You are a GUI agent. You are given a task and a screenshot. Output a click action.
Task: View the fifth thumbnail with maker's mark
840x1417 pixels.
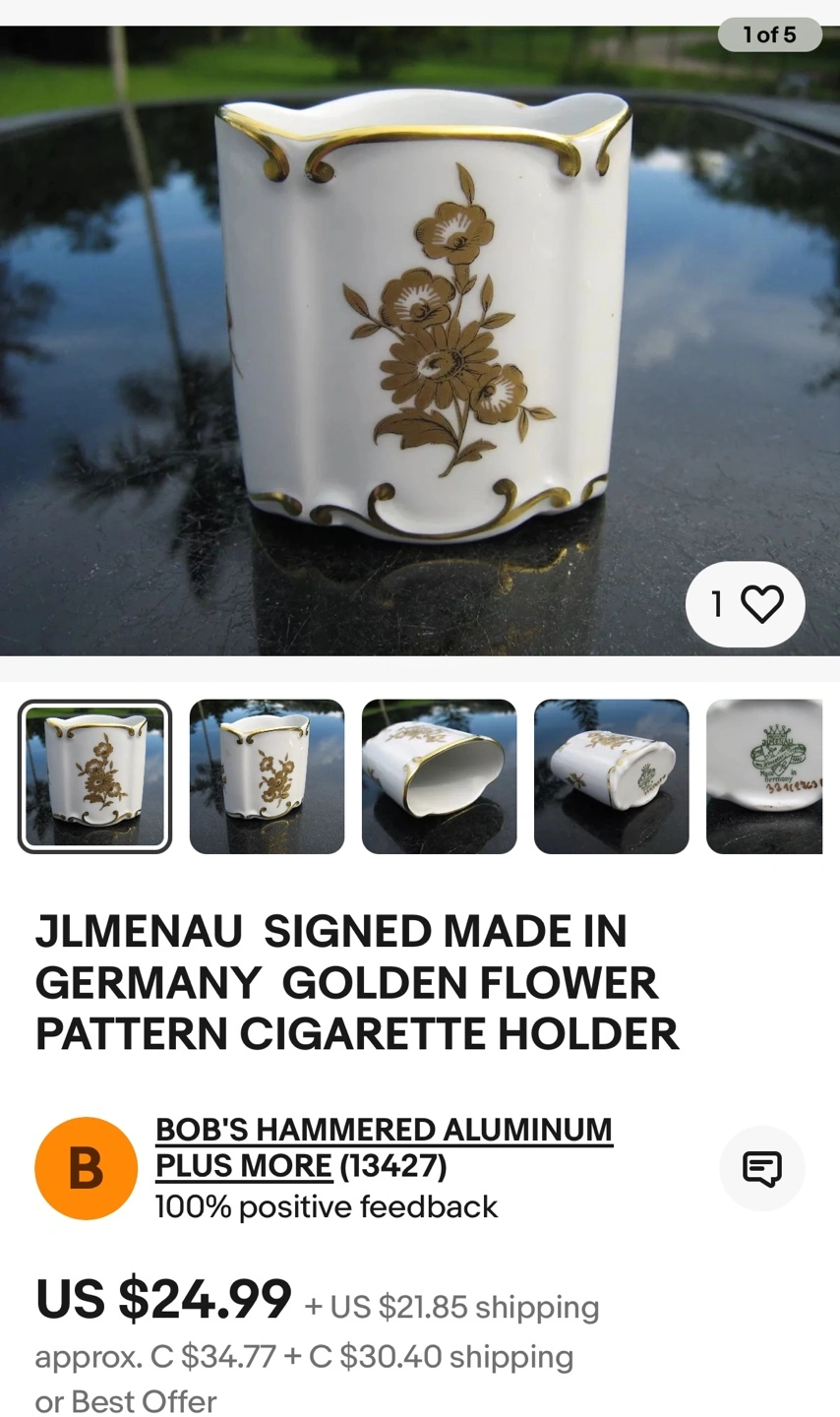[x=764, y=776]
